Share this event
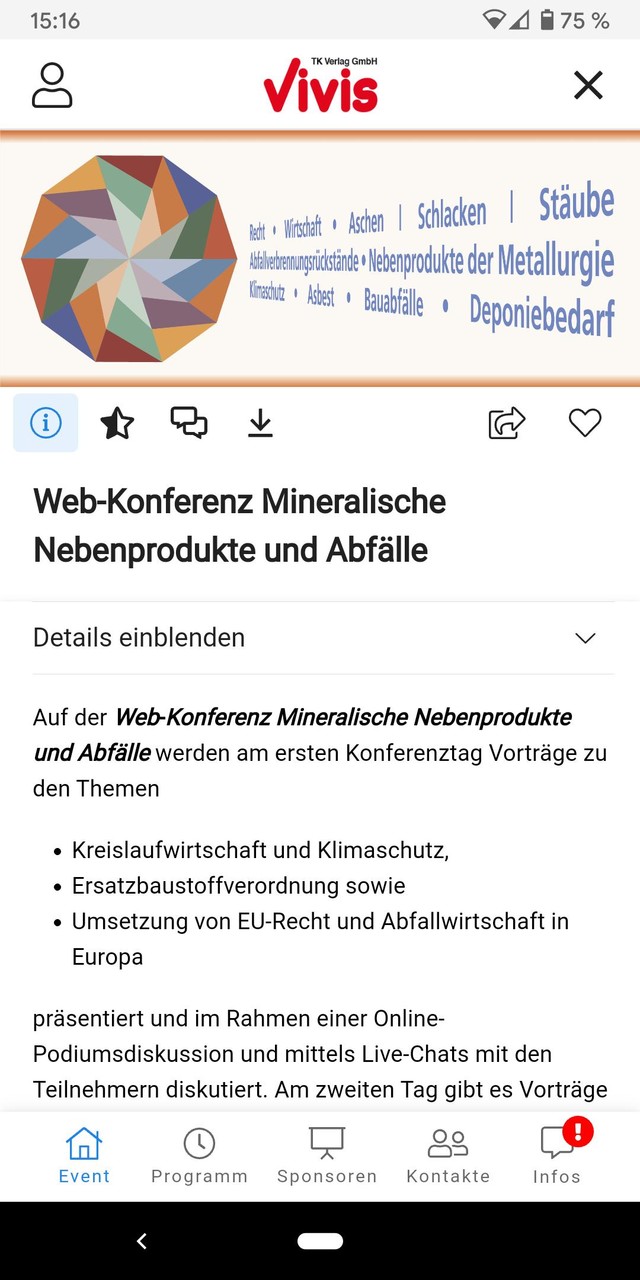The width and height of the screenshot is (640, 1280). (x=507, y=423)
